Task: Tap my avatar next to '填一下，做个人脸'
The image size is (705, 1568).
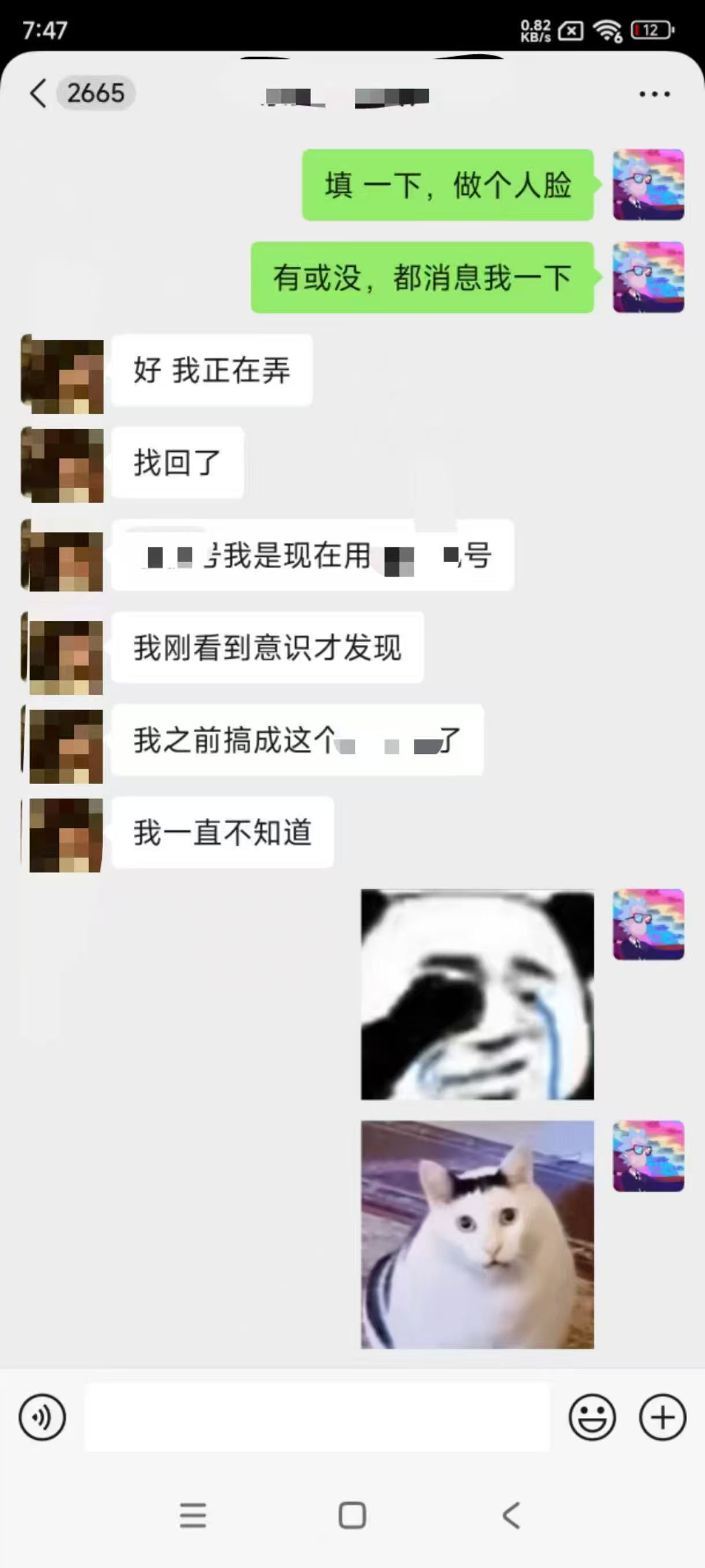Action: tap(648, 184)
